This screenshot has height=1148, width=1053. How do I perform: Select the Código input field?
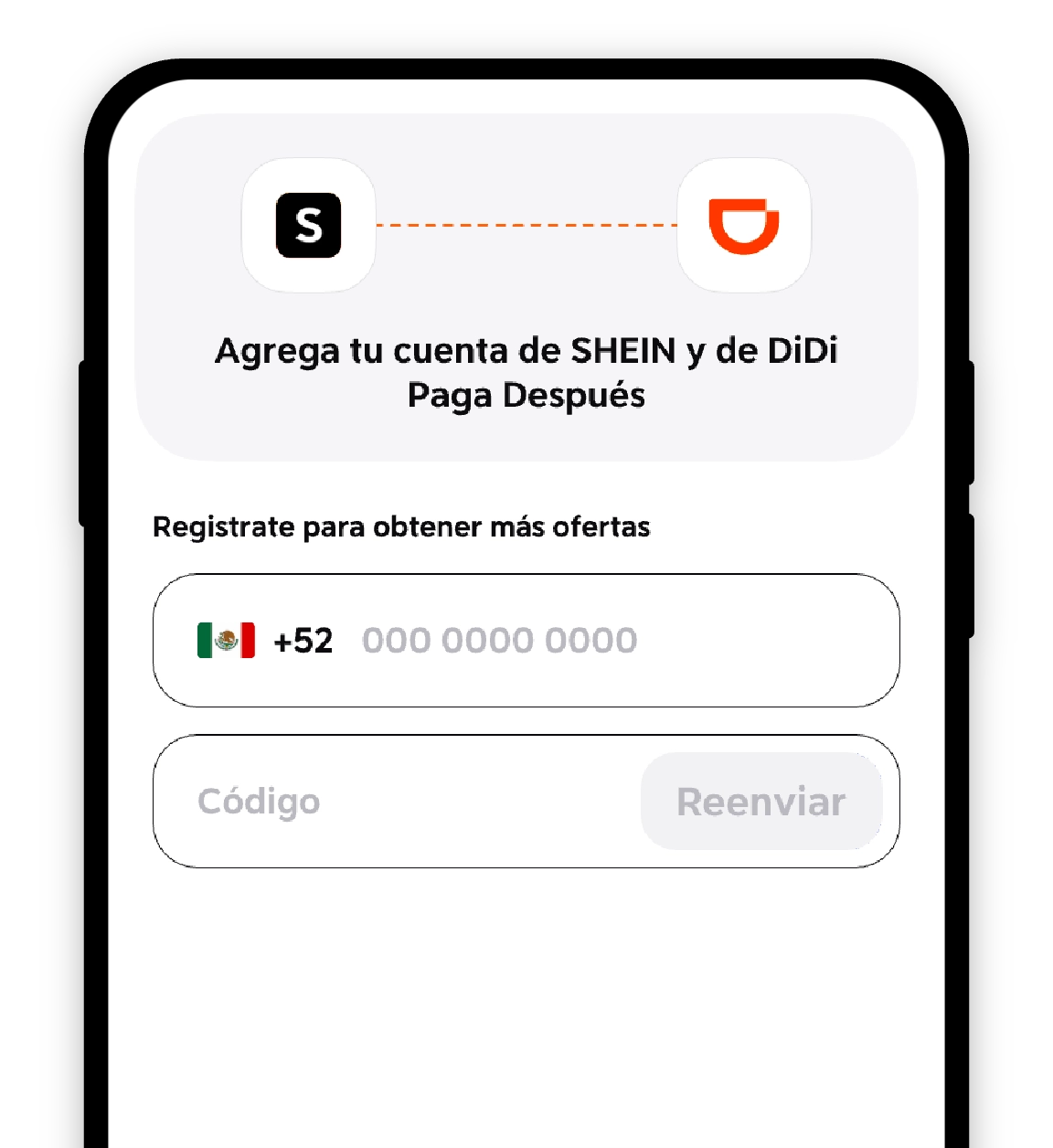366,801
